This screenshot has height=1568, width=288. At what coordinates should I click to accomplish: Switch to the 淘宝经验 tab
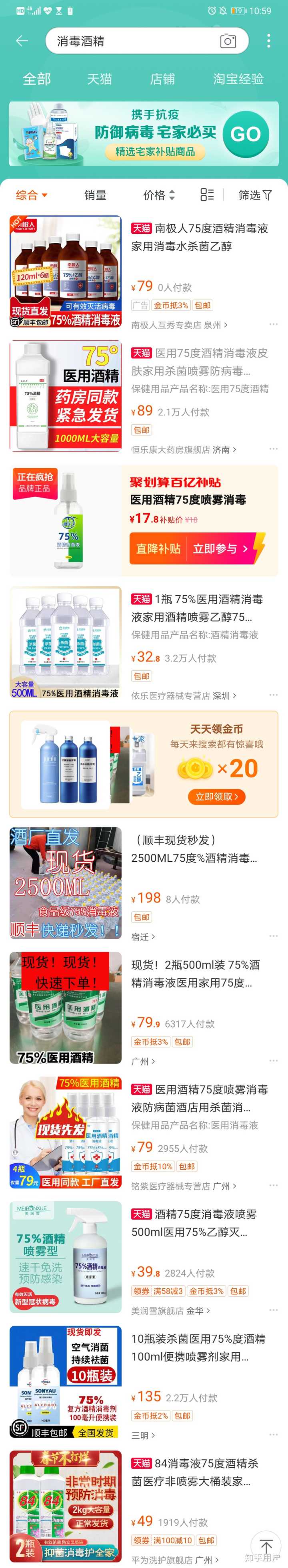(238, 79)
